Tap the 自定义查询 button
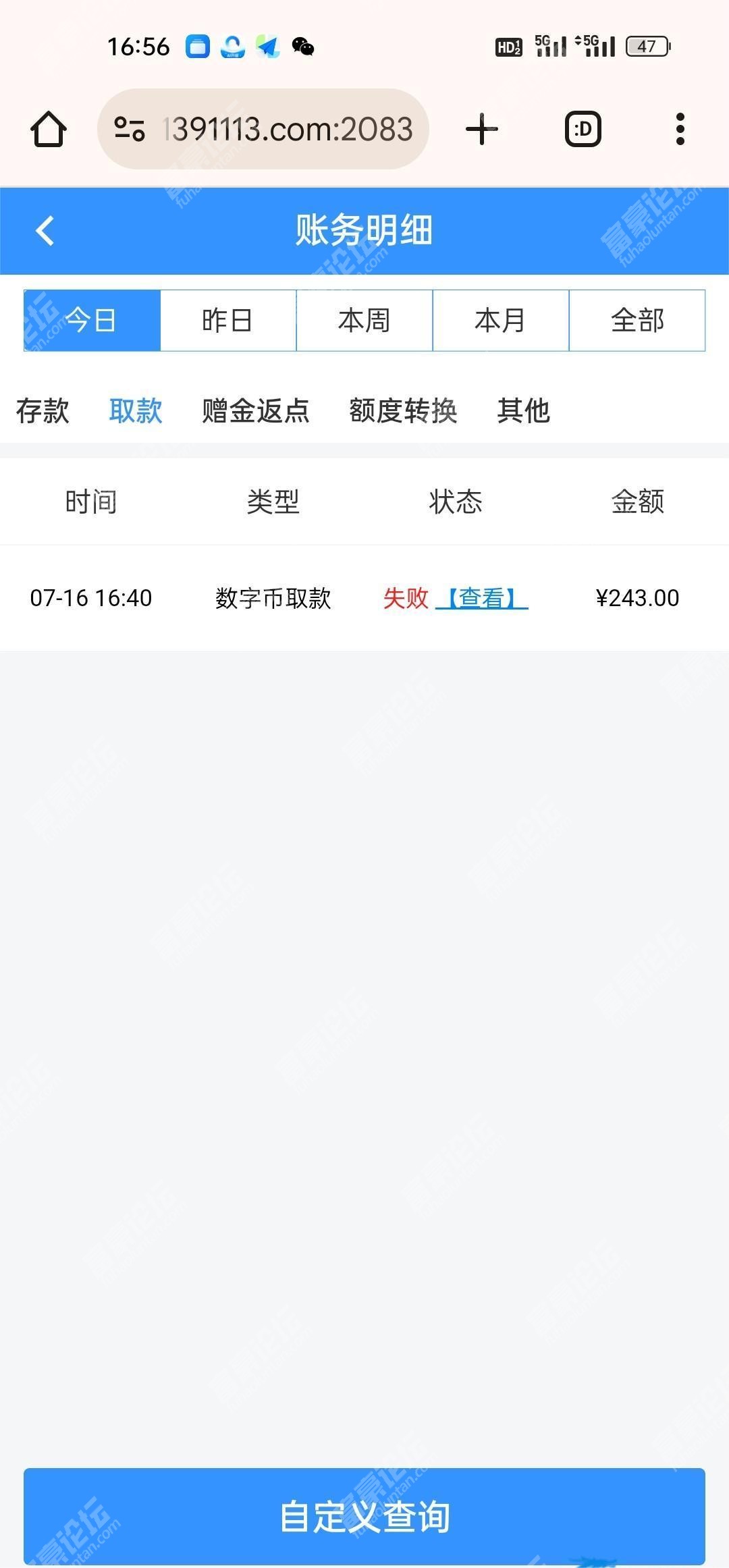 pos(364,1516)
